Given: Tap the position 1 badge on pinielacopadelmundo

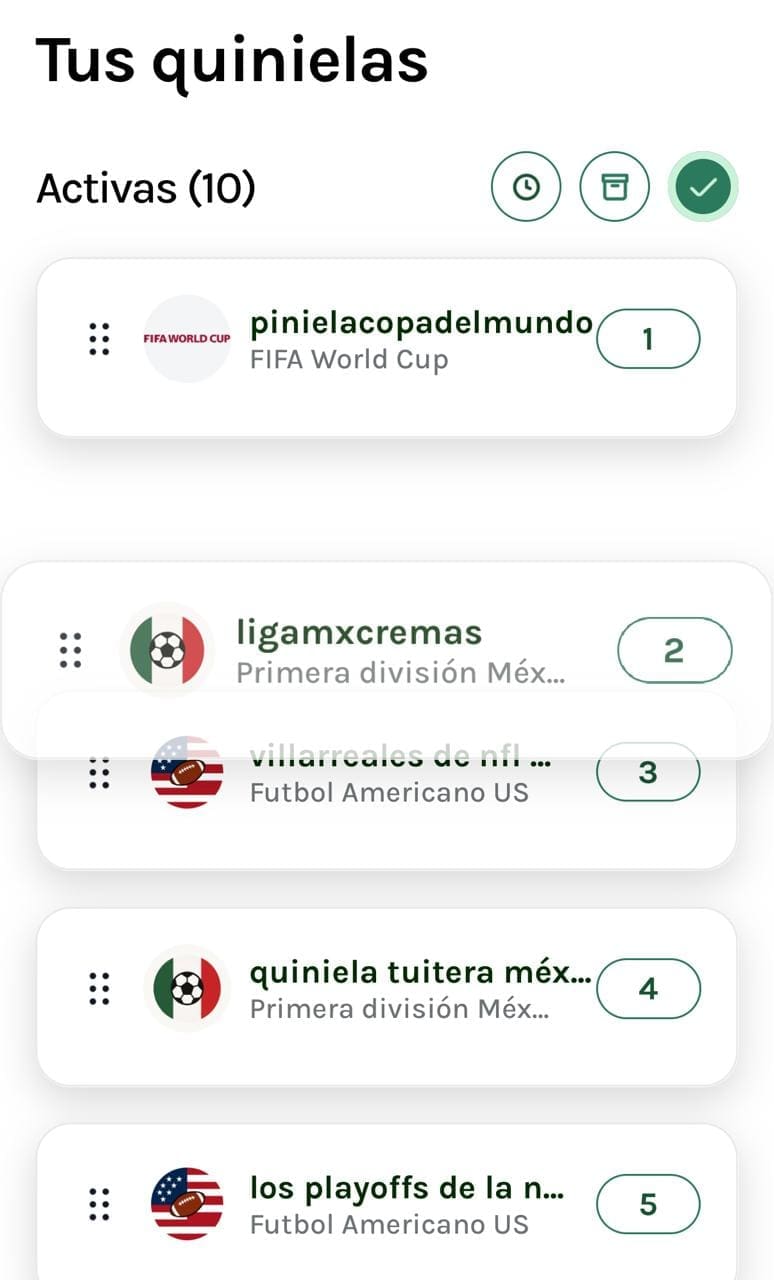Looking at the screenshot, I should coord(648,340).
